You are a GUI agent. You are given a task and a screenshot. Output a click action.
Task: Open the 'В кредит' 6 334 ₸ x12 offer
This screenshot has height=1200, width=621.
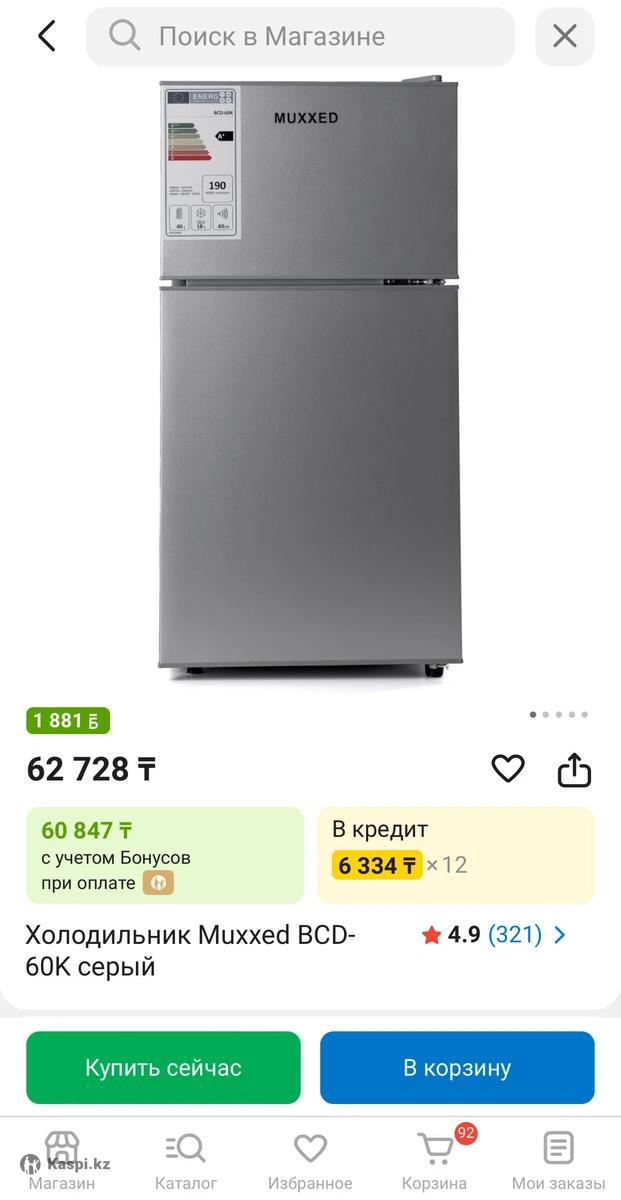pyautogui.click(x=455, y=855)
